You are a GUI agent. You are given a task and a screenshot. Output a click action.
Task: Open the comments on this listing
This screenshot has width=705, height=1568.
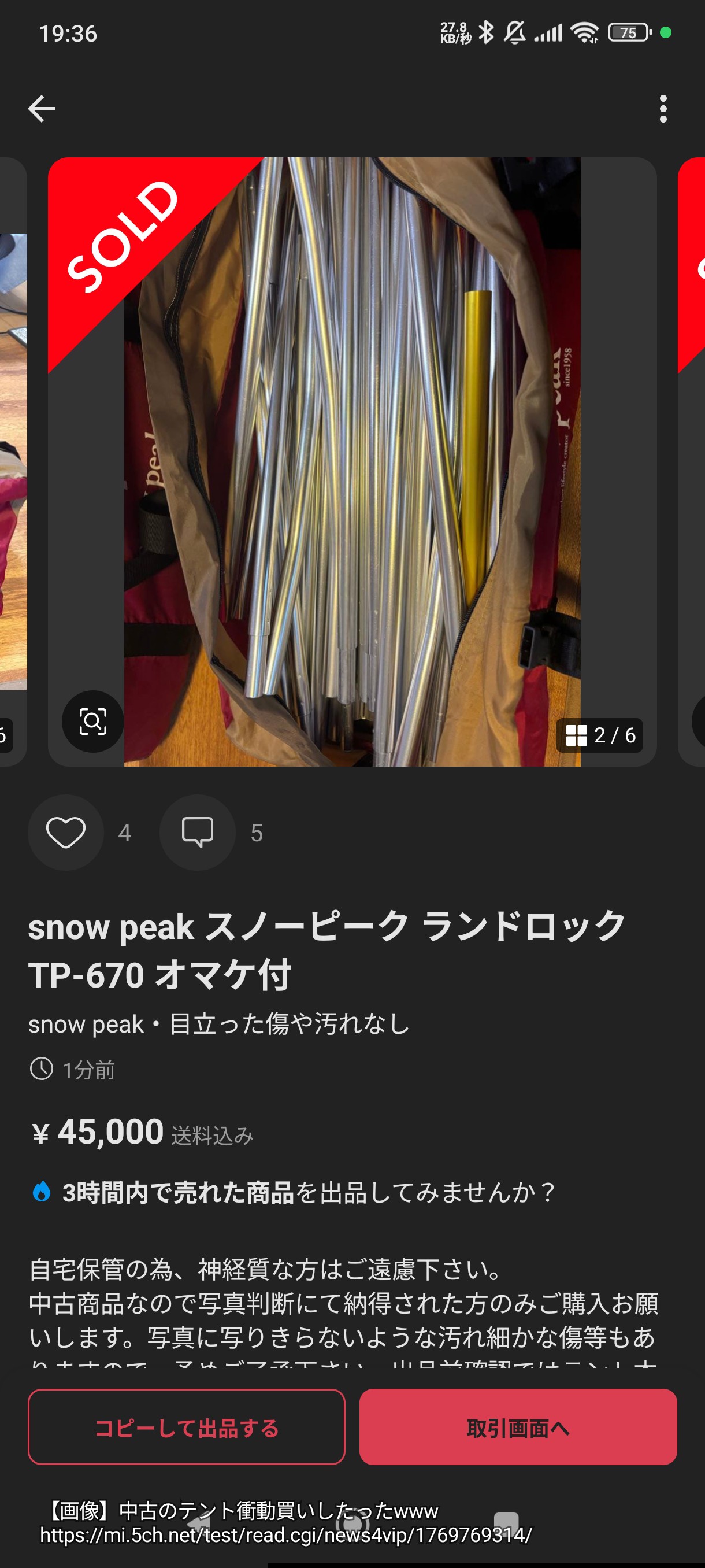point(197,832)
